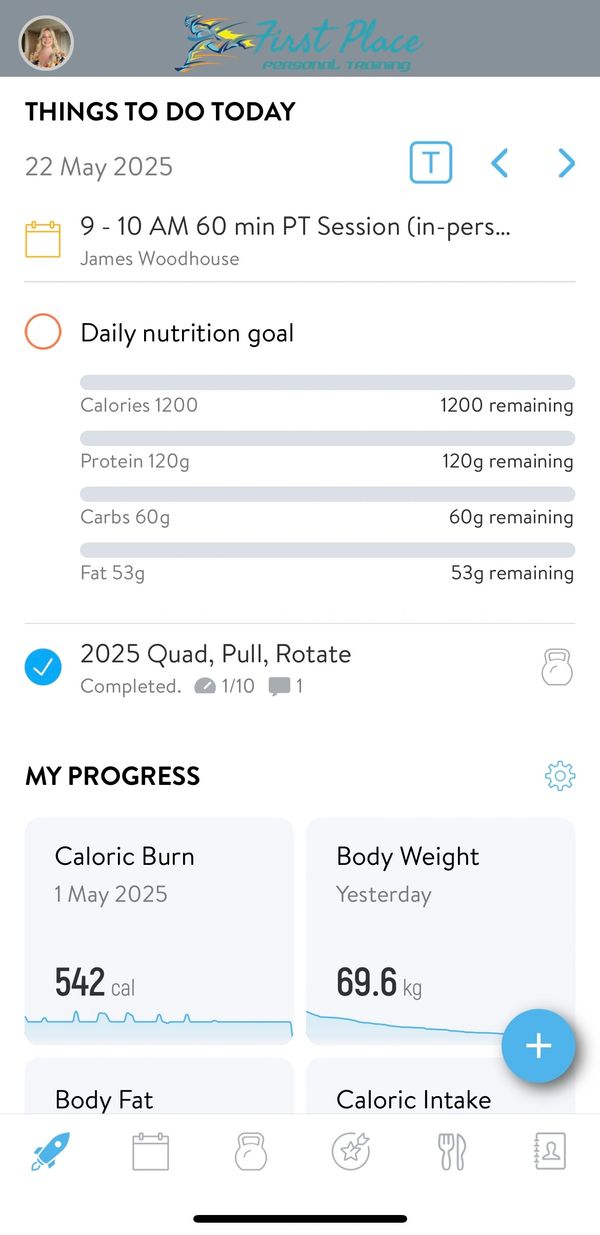Switch to the kettlebell workouts tab
600x1235 pixels.
[x=251, y=1152]
